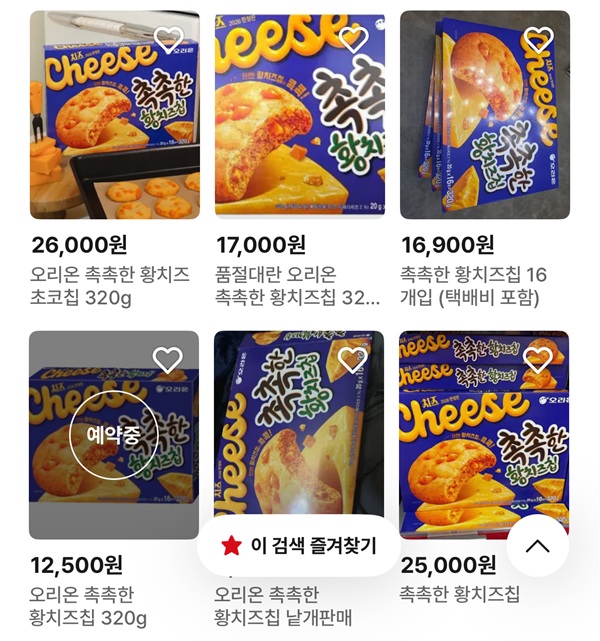Open the reserved 12,500원 listing
The height and width of the screenshot is (641, 600).
point(114,435)
